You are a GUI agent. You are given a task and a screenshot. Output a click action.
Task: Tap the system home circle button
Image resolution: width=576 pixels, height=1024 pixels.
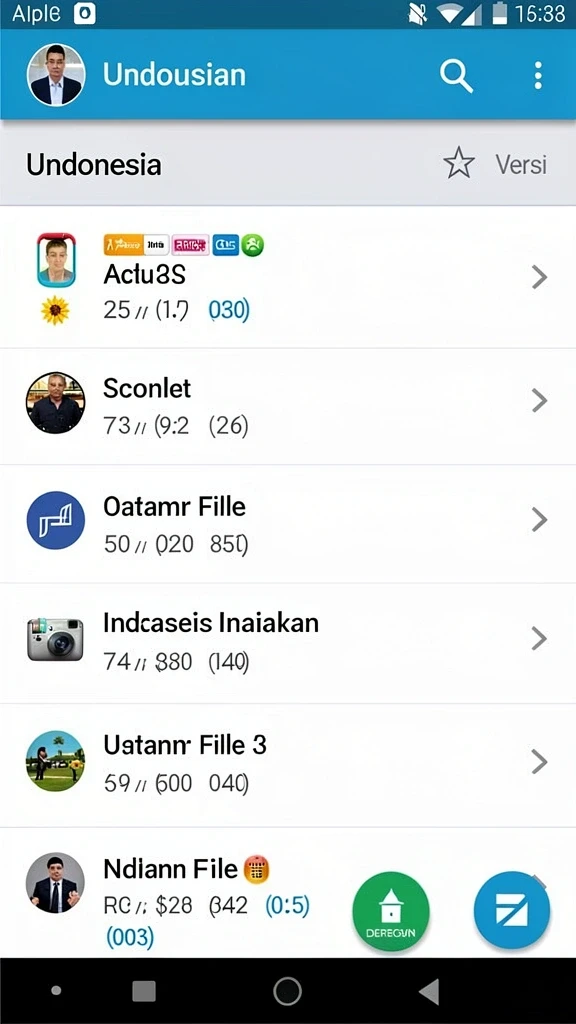click(x=287, y=991)
